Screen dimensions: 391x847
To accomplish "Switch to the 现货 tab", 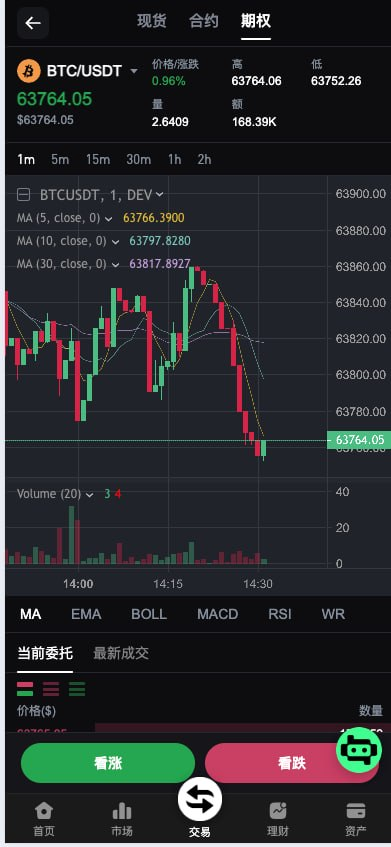I will tap(152, 21).
